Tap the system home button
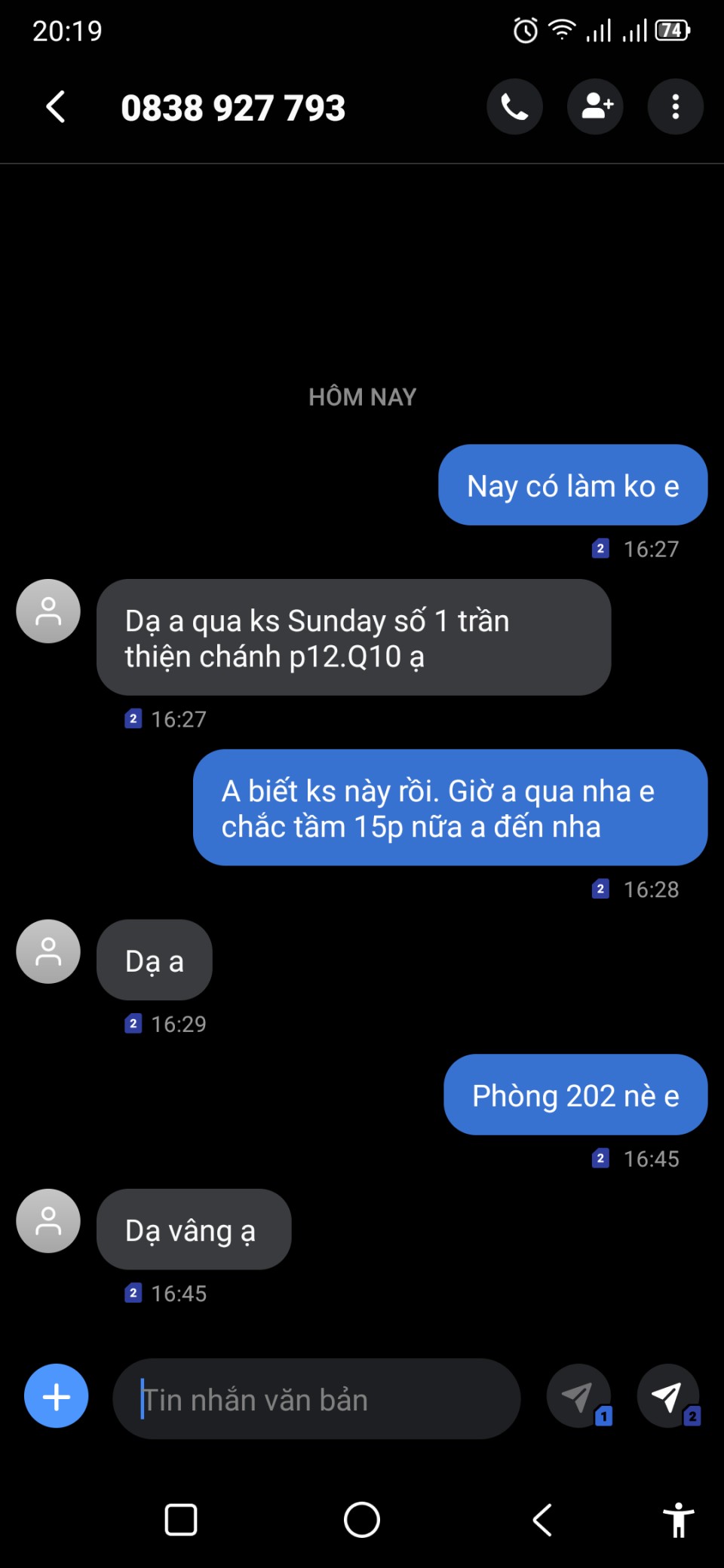The height and width of the screenshot is (1568, 724). (x=362, y=1519)
